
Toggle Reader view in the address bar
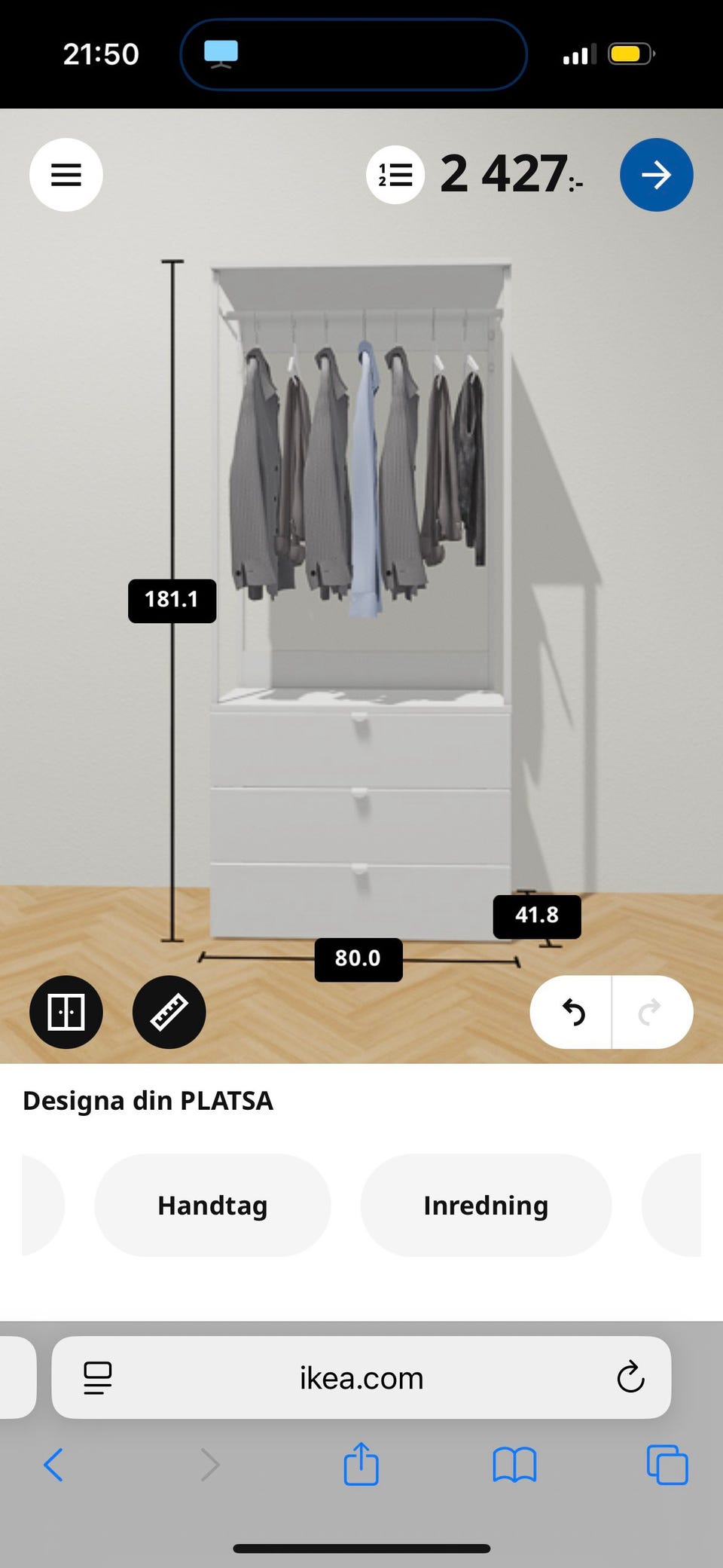point(99,1377)
